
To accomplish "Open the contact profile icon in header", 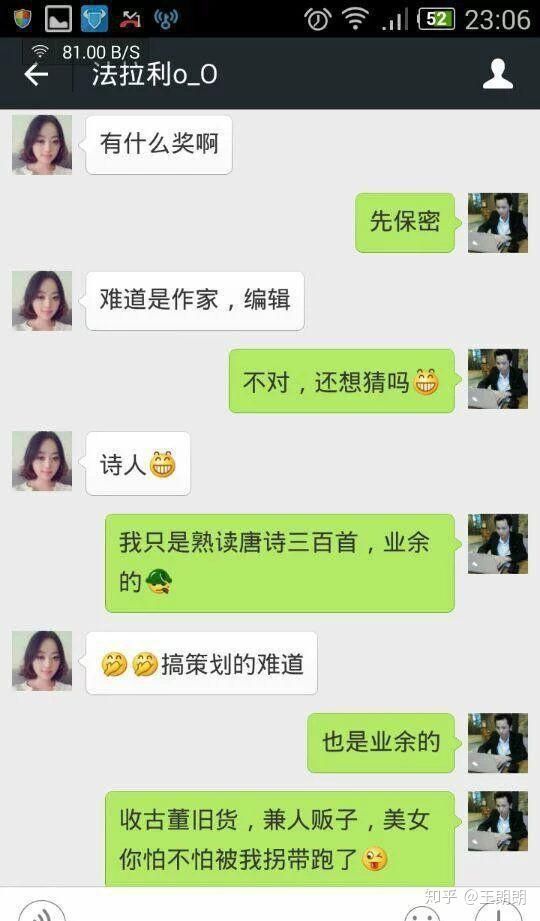I will point(498,74).
